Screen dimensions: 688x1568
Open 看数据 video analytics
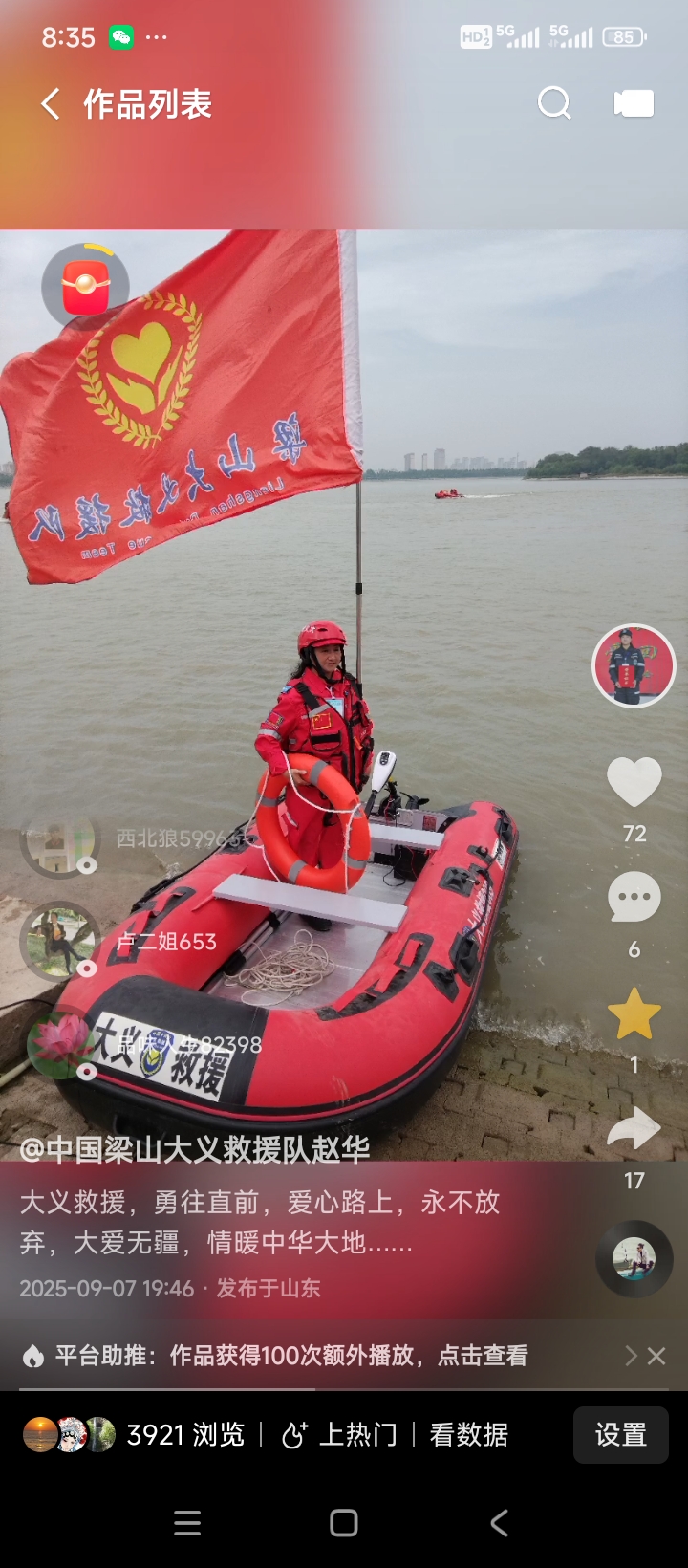[x=468, y=1435]
